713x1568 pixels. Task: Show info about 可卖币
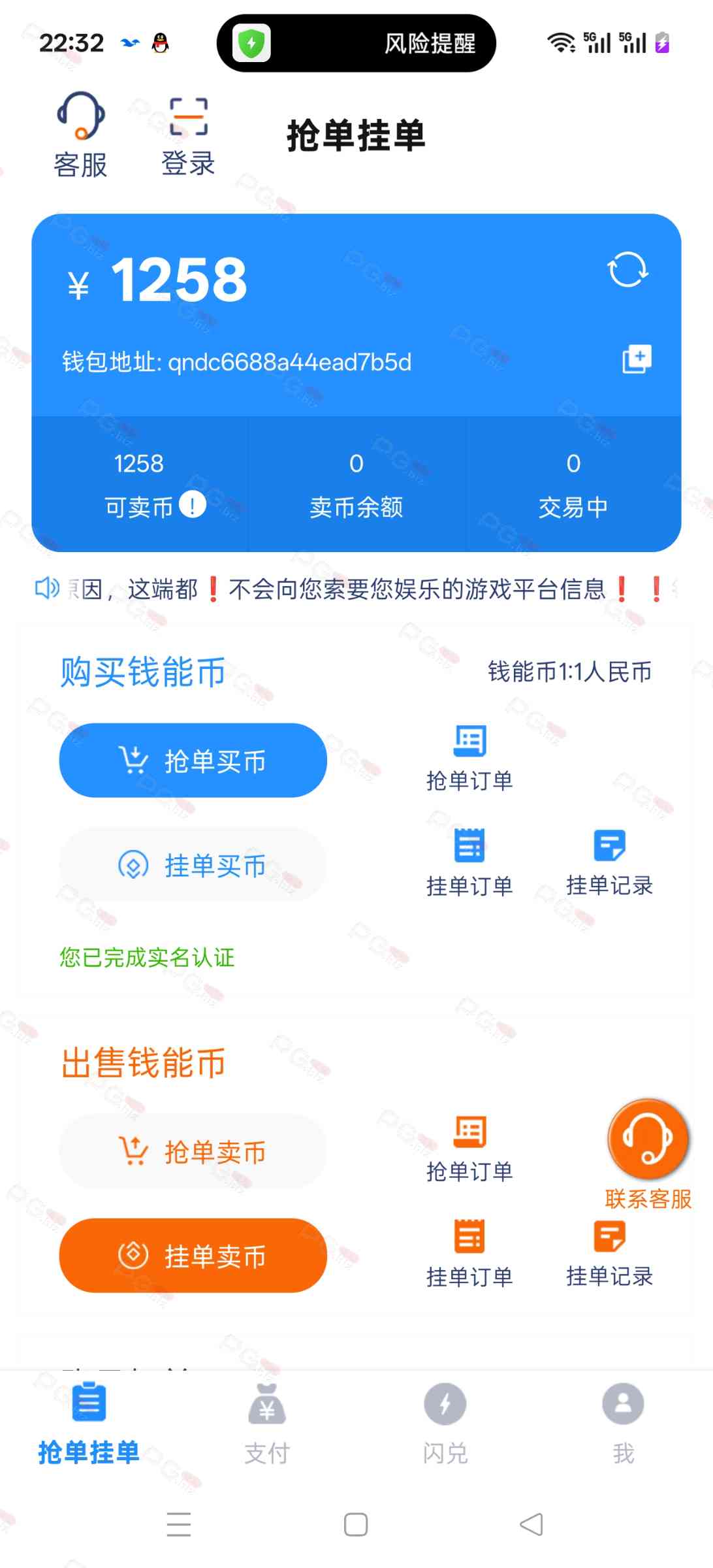coord(193,504)
